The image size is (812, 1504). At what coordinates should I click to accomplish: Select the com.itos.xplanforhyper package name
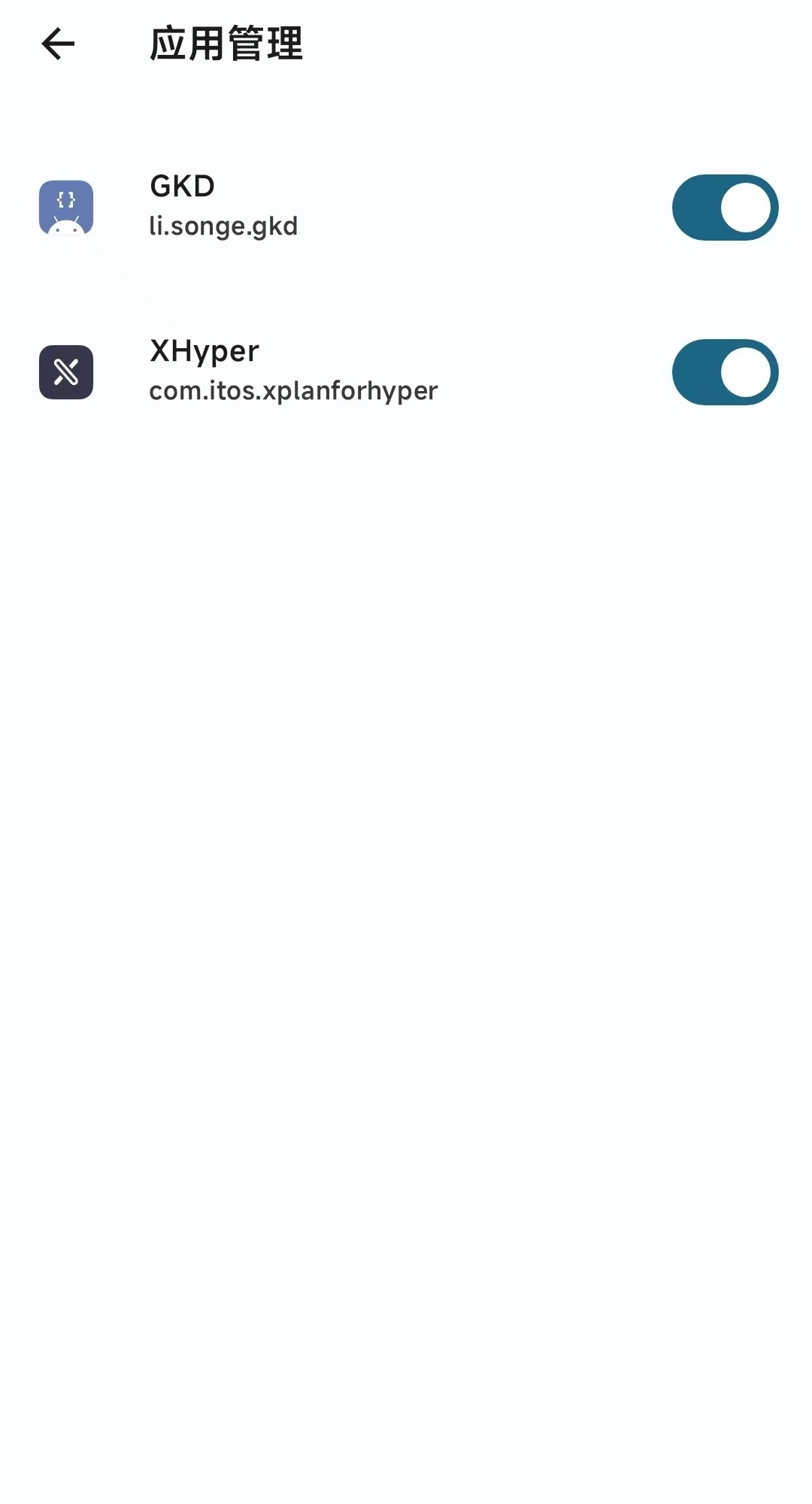[292, 390]
